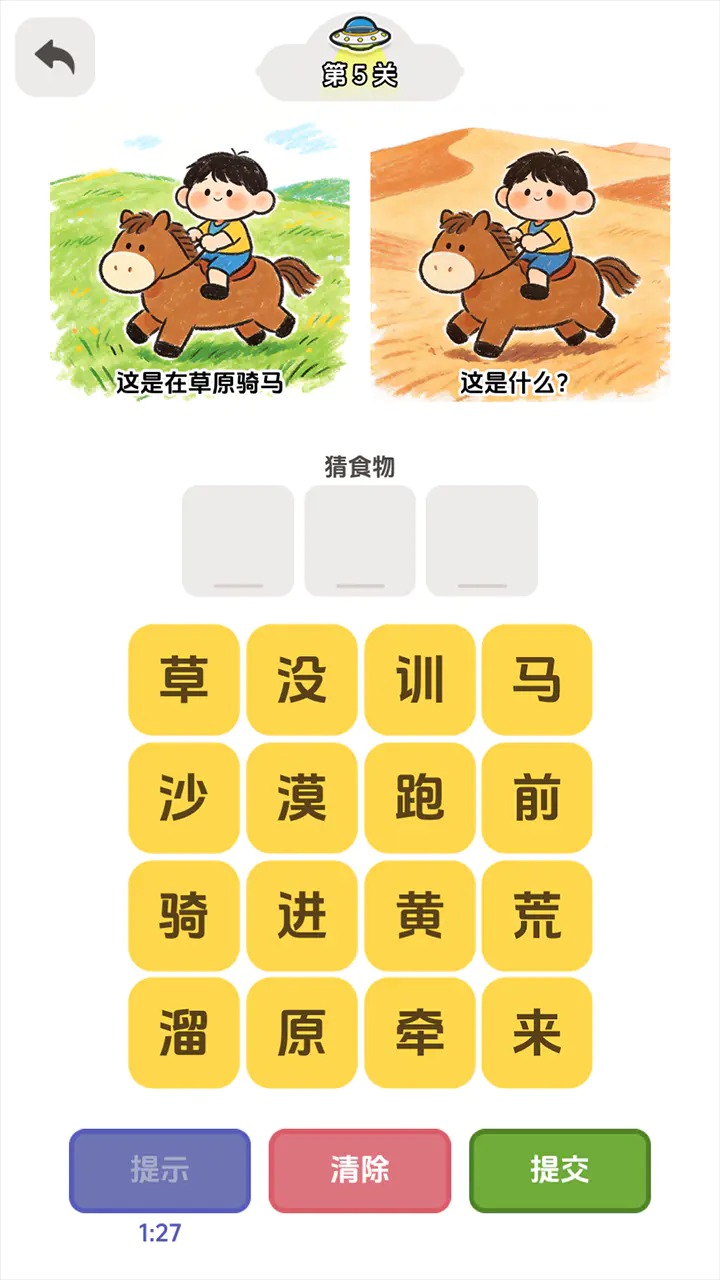Select the character tile 溜
This screenshot has width=720, height=1280.
point(184,1033)
